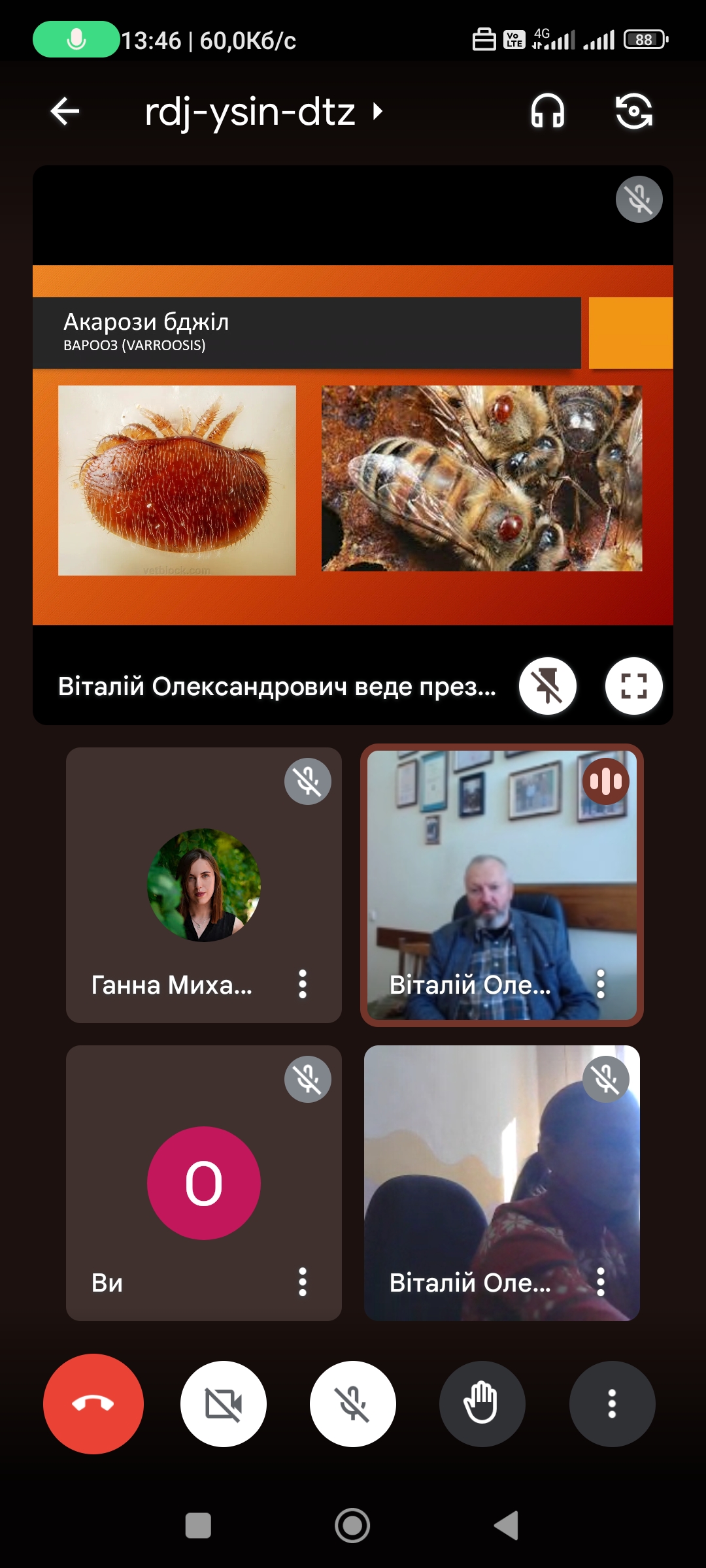This screenshot has width=706, height=1568.
Task: Go back using the top-left arrow
Action: tap(65, 111)
